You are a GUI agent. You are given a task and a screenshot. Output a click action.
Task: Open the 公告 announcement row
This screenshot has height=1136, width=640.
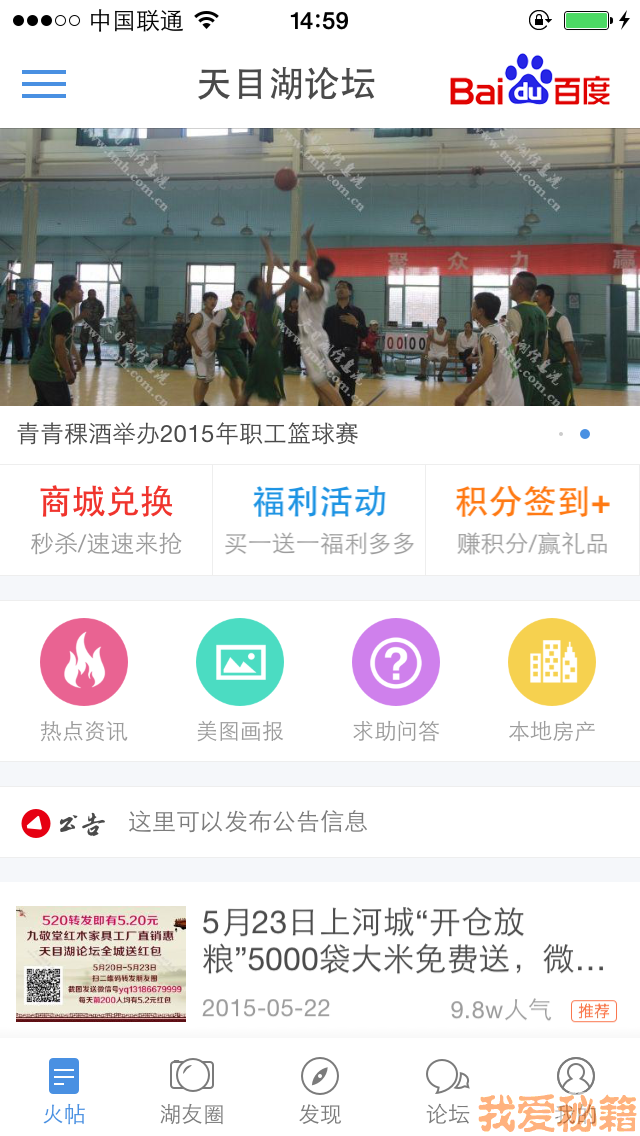pyautogui.click(x=320, y=822)
